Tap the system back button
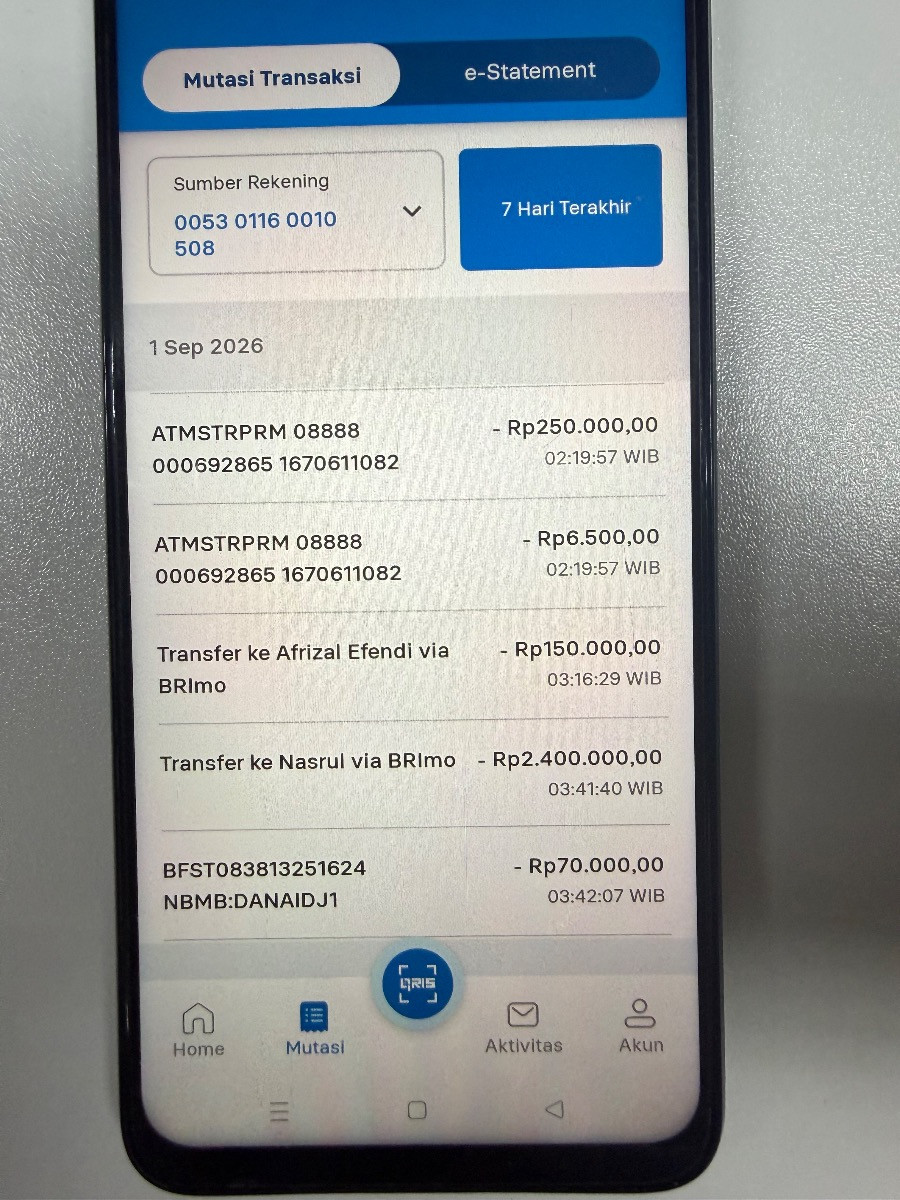Screen dimensions: 900x1200 tap(554, 1109)
